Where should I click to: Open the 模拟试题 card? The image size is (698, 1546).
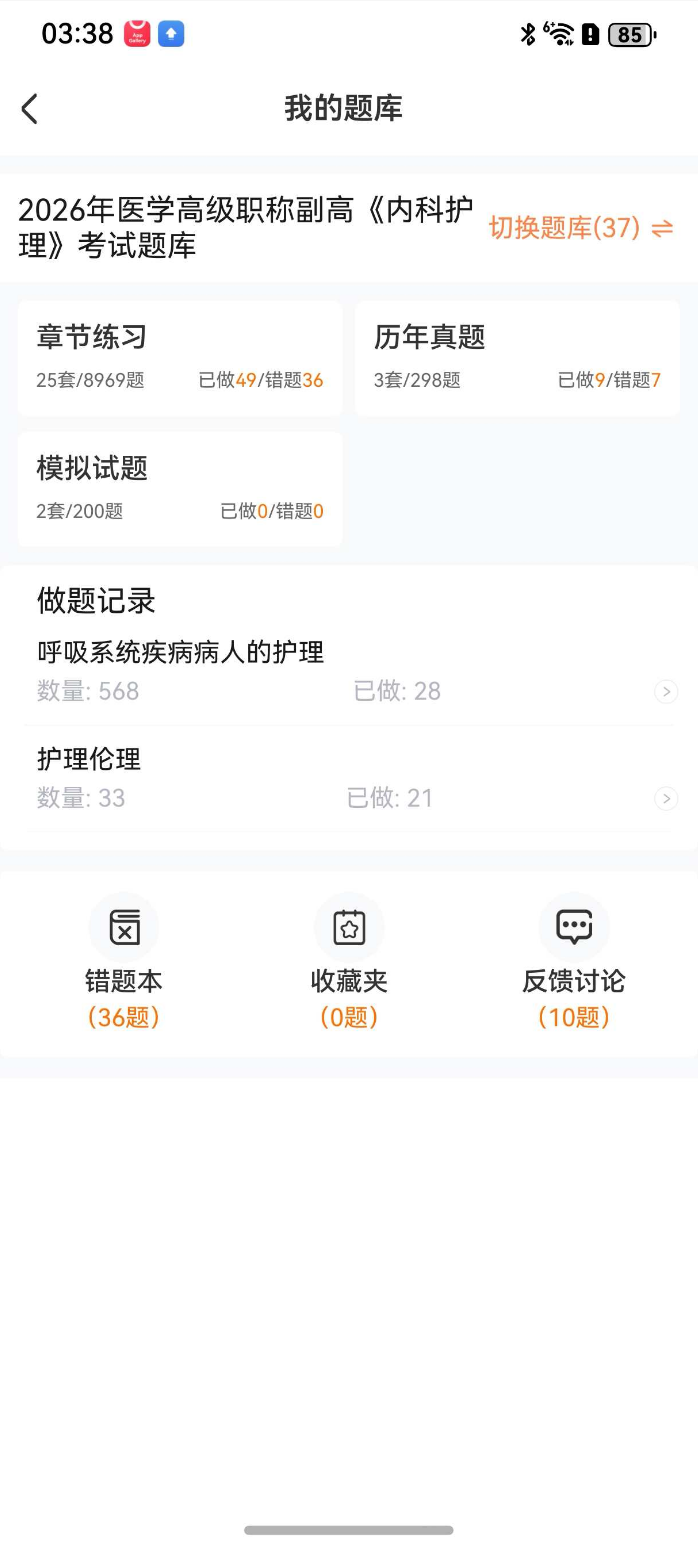coord(180,489)
